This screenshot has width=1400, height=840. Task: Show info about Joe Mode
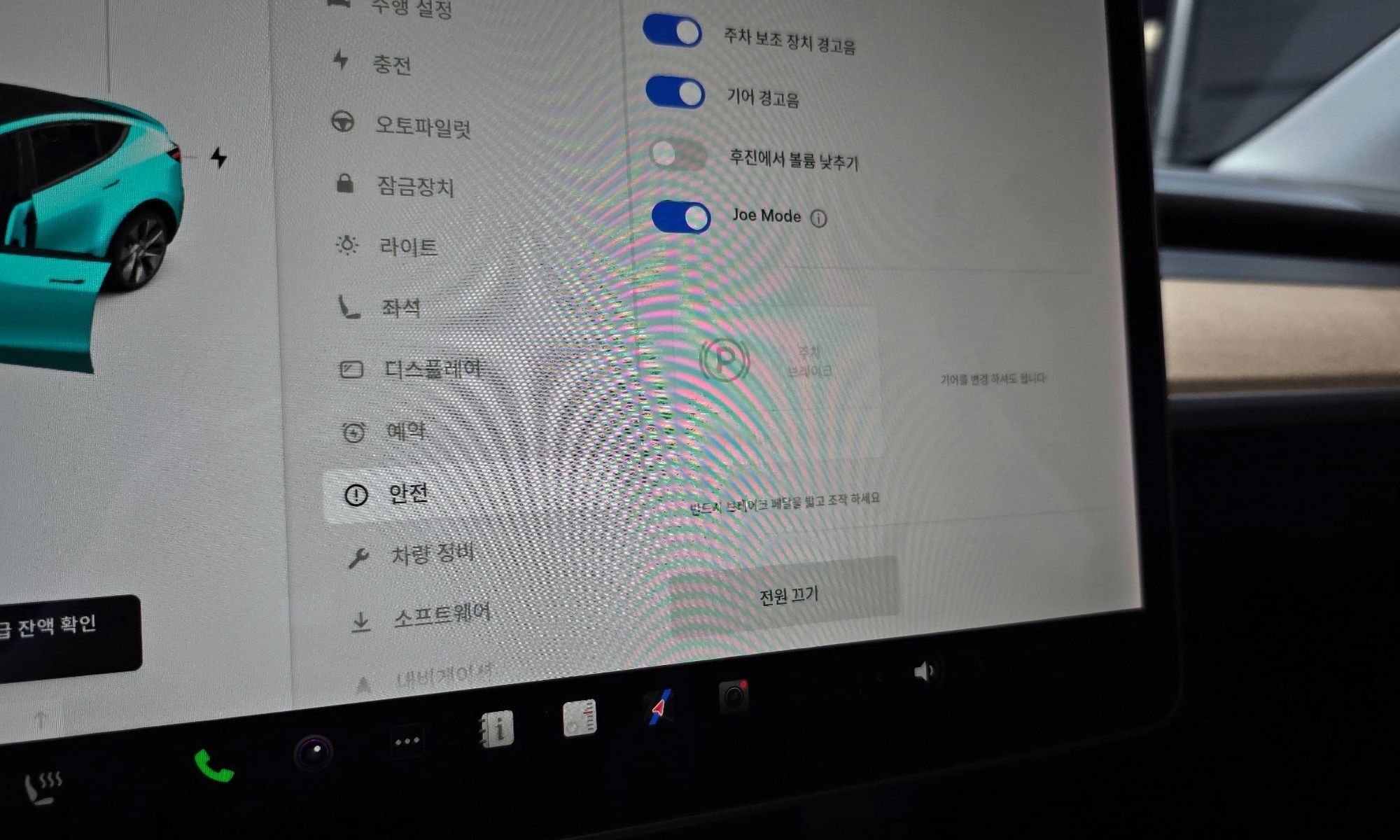[818, 219]
